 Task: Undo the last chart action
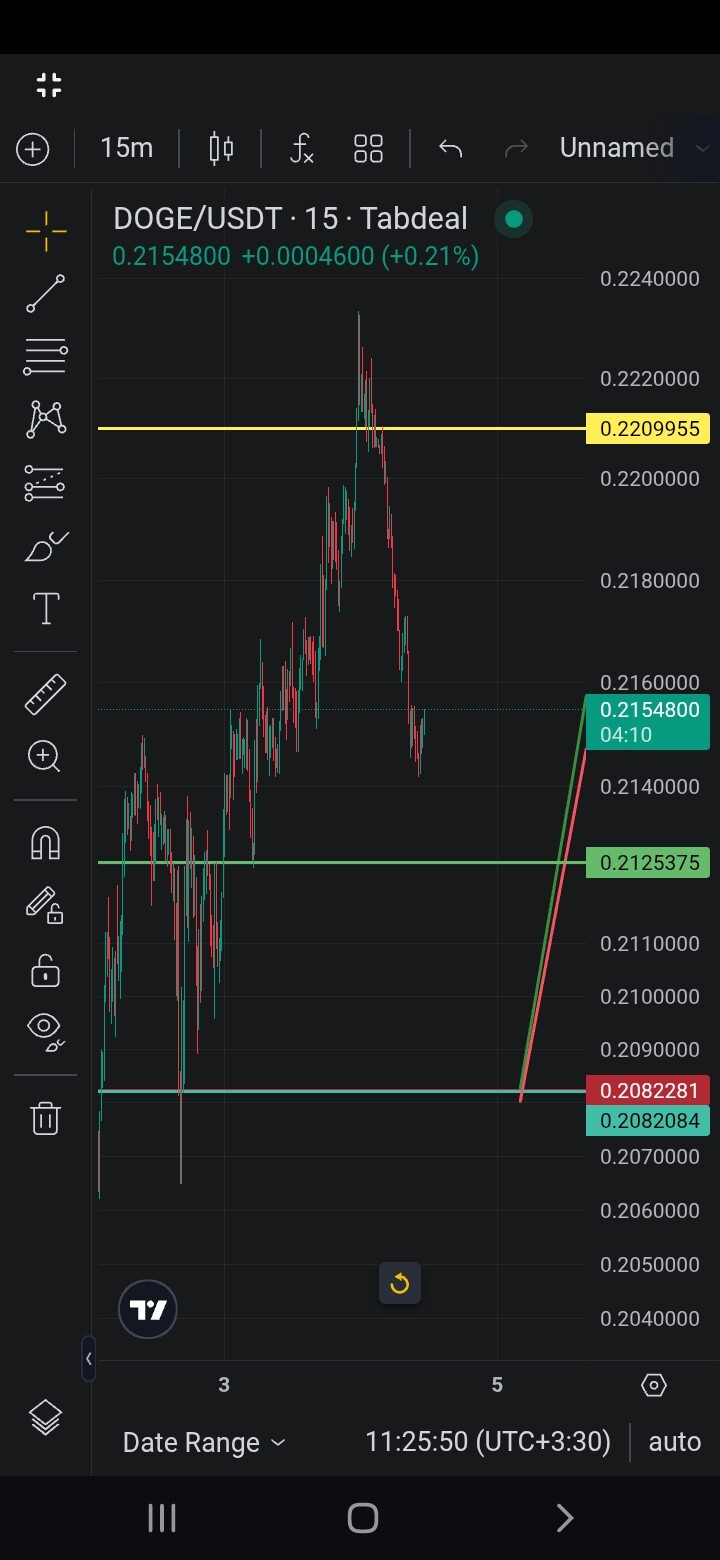point(451,149)
